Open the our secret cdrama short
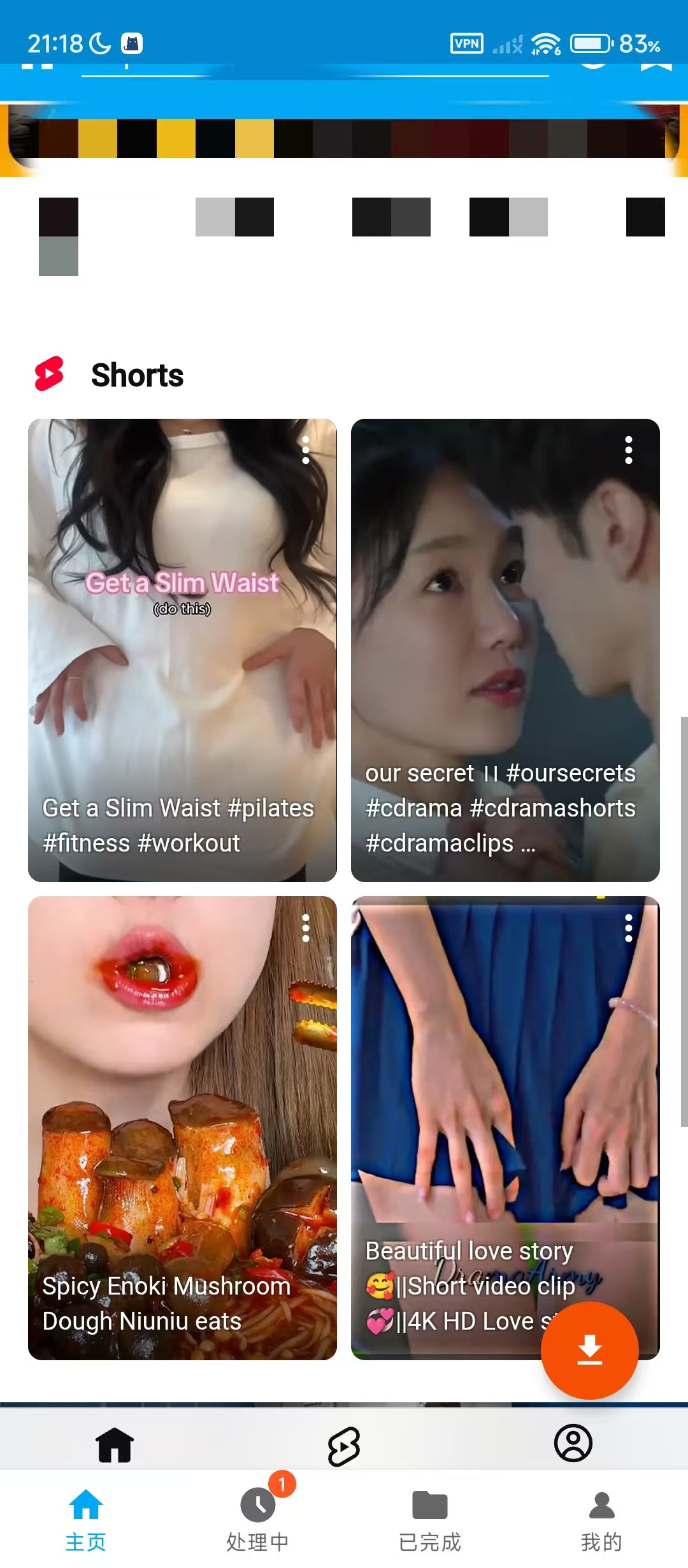Image resolution: width=688 pixels, height=1568 pixels. [x=505, y=650]
